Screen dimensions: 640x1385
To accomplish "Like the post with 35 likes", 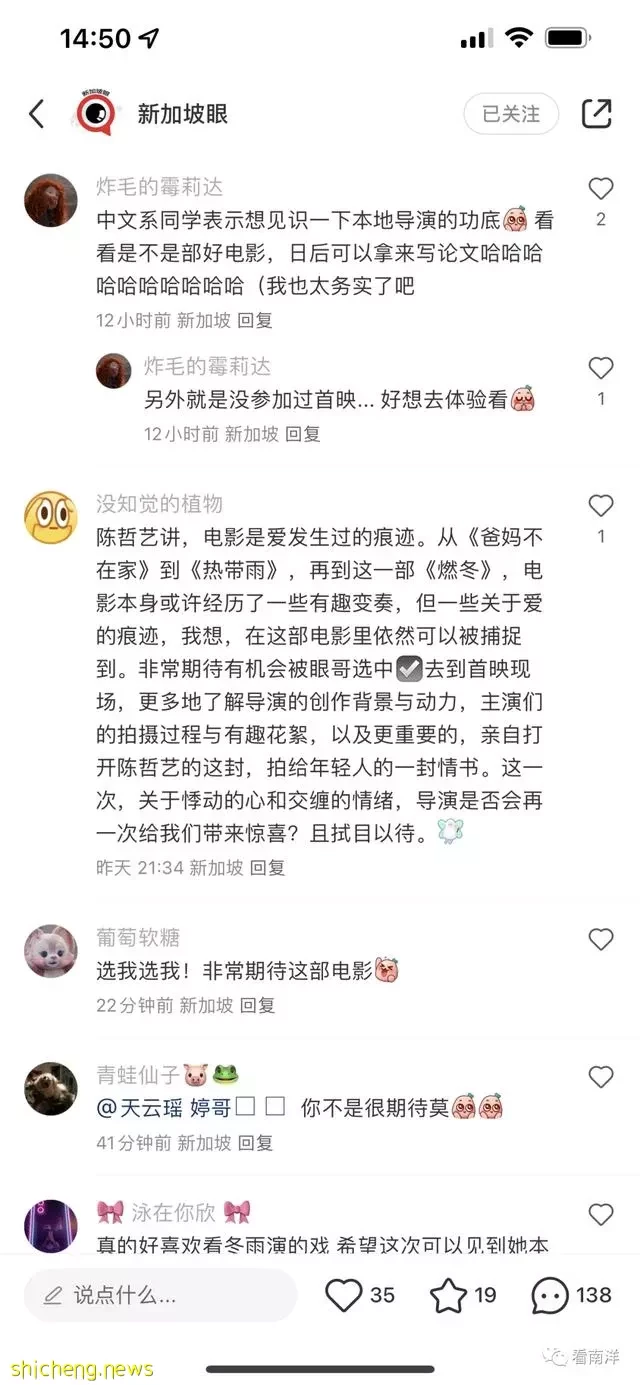I will [344, 1296].
